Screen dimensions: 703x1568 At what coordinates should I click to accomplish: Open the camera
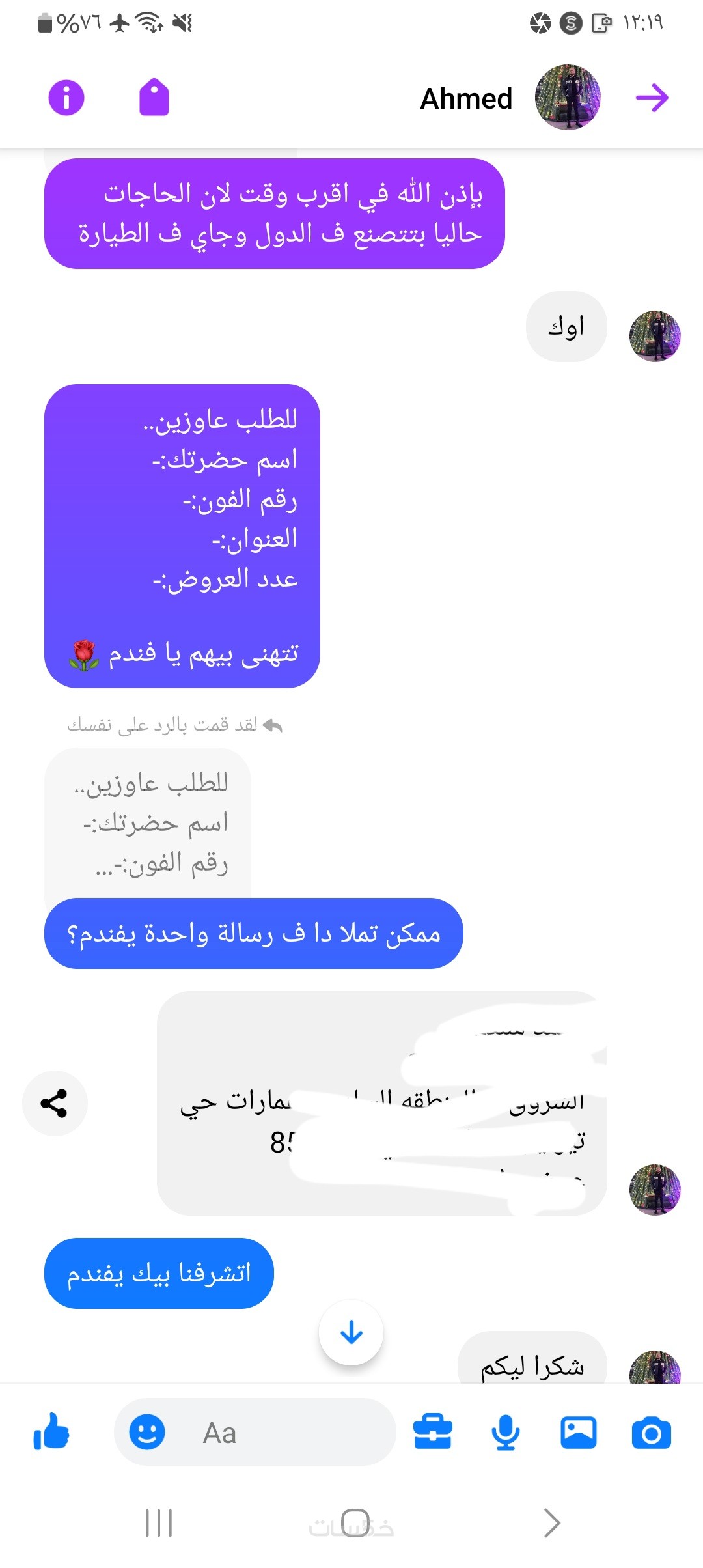[652, 1433]
